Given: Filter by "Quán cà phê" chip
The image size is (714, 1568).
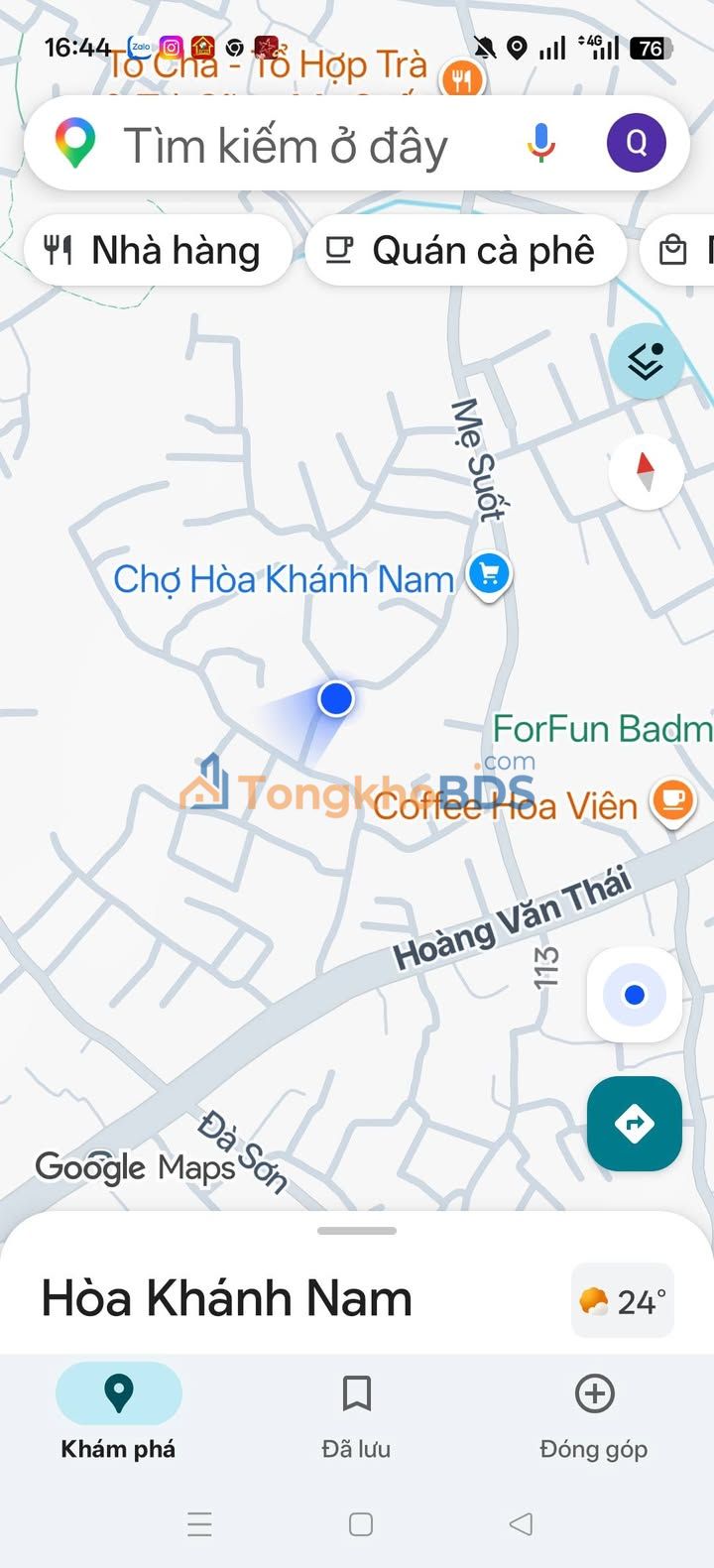Looking at the screenshot, I should coord(466,251).
